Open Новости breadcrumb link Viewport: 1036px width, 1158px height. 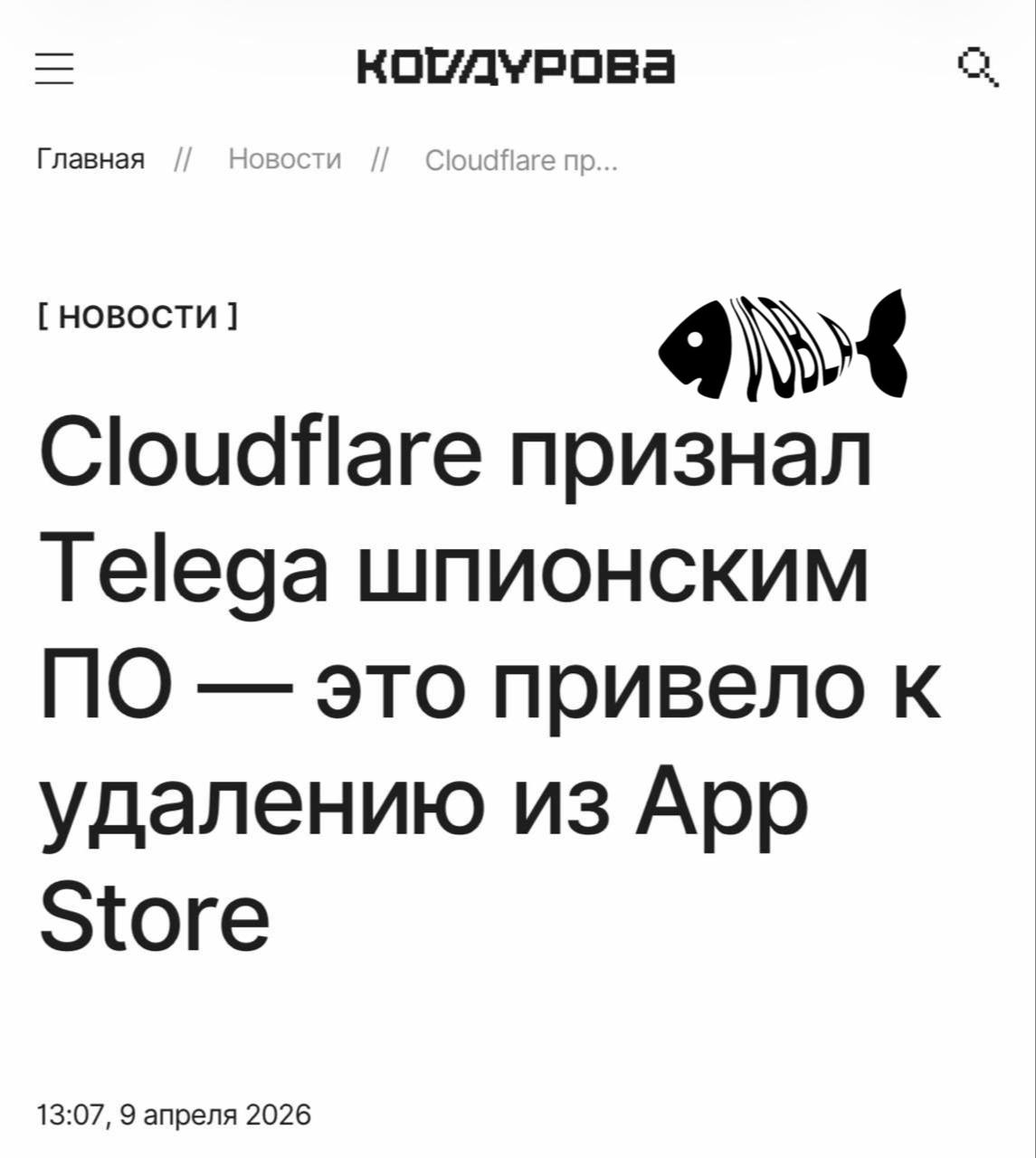(285, 160)
